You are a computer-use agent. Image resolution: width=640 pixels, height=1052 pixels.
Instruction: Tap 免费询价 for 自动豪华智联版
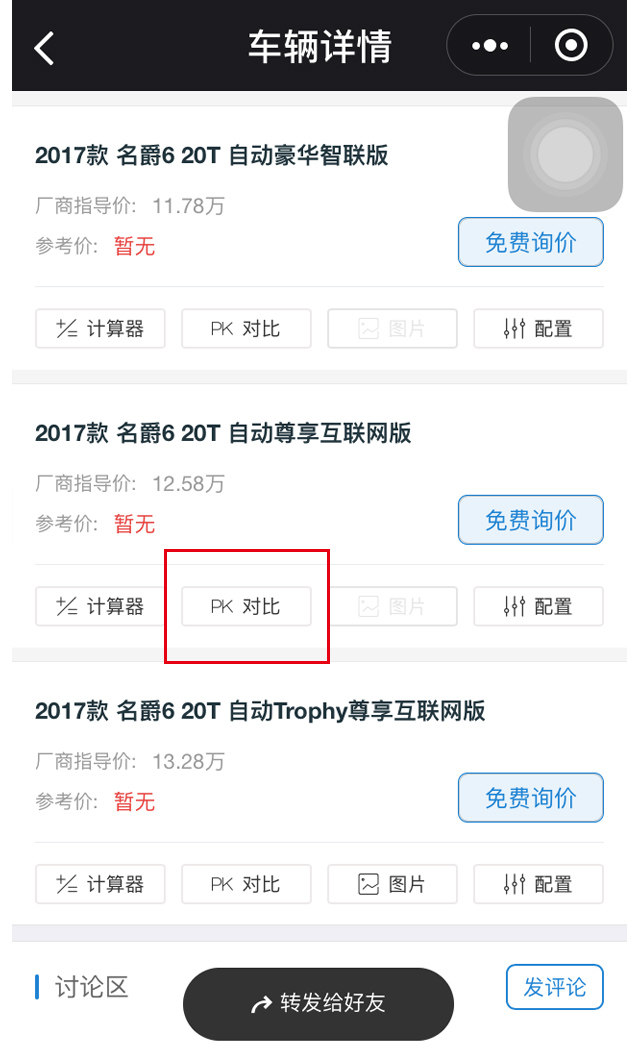point(531,243)
